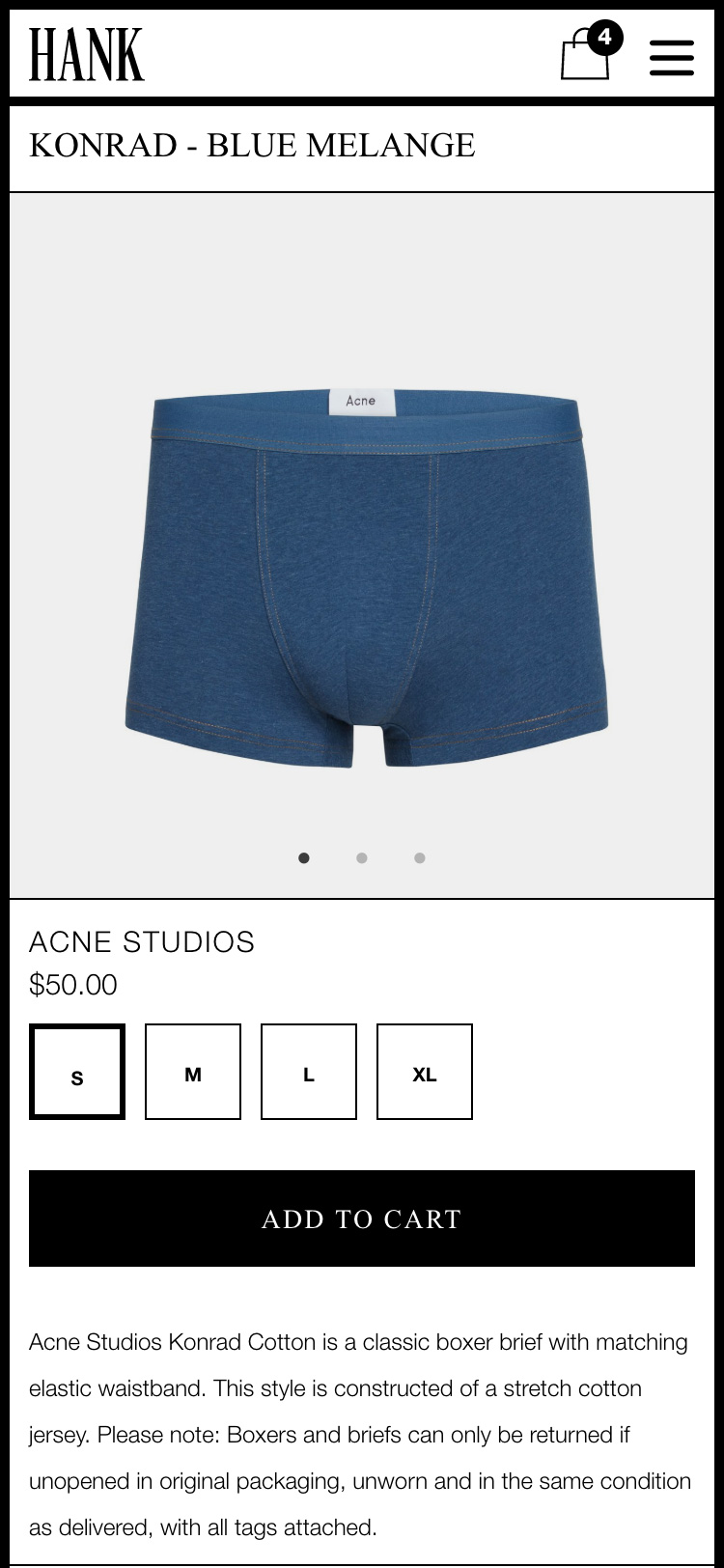
Task: Choose size L
Action: (309, 1072)
